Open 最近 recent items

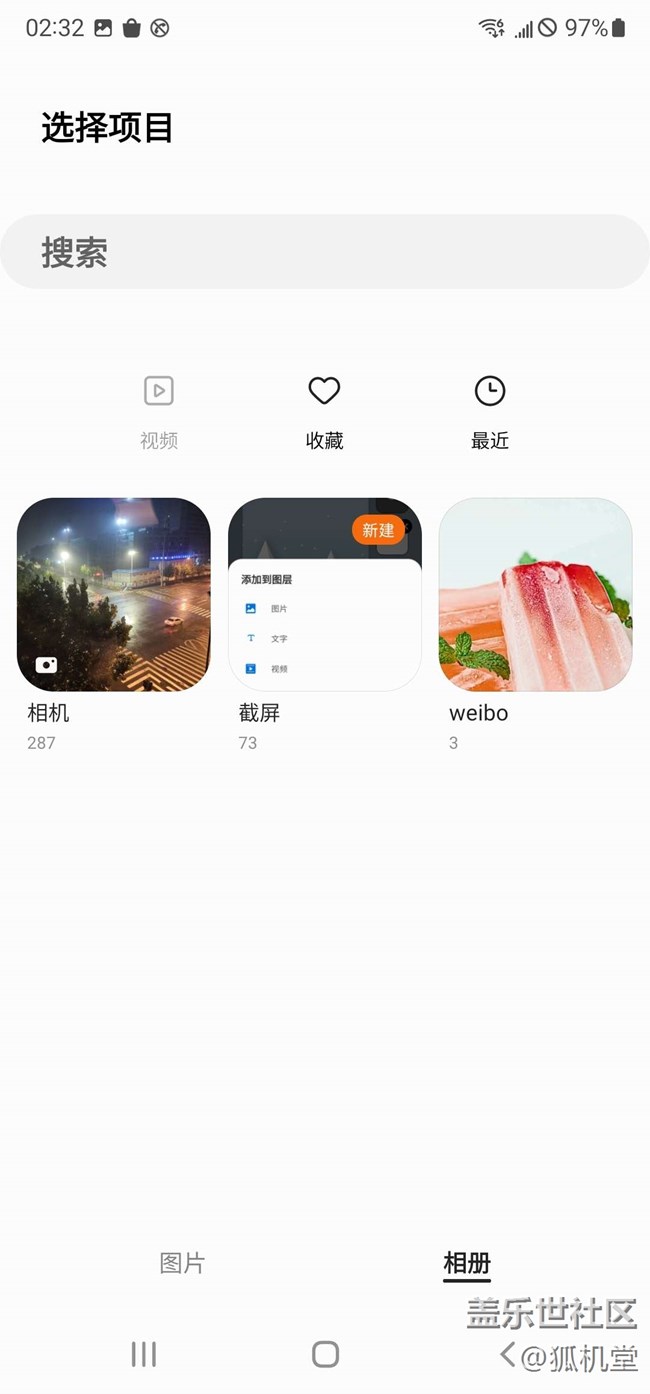(x=490, y=408)
